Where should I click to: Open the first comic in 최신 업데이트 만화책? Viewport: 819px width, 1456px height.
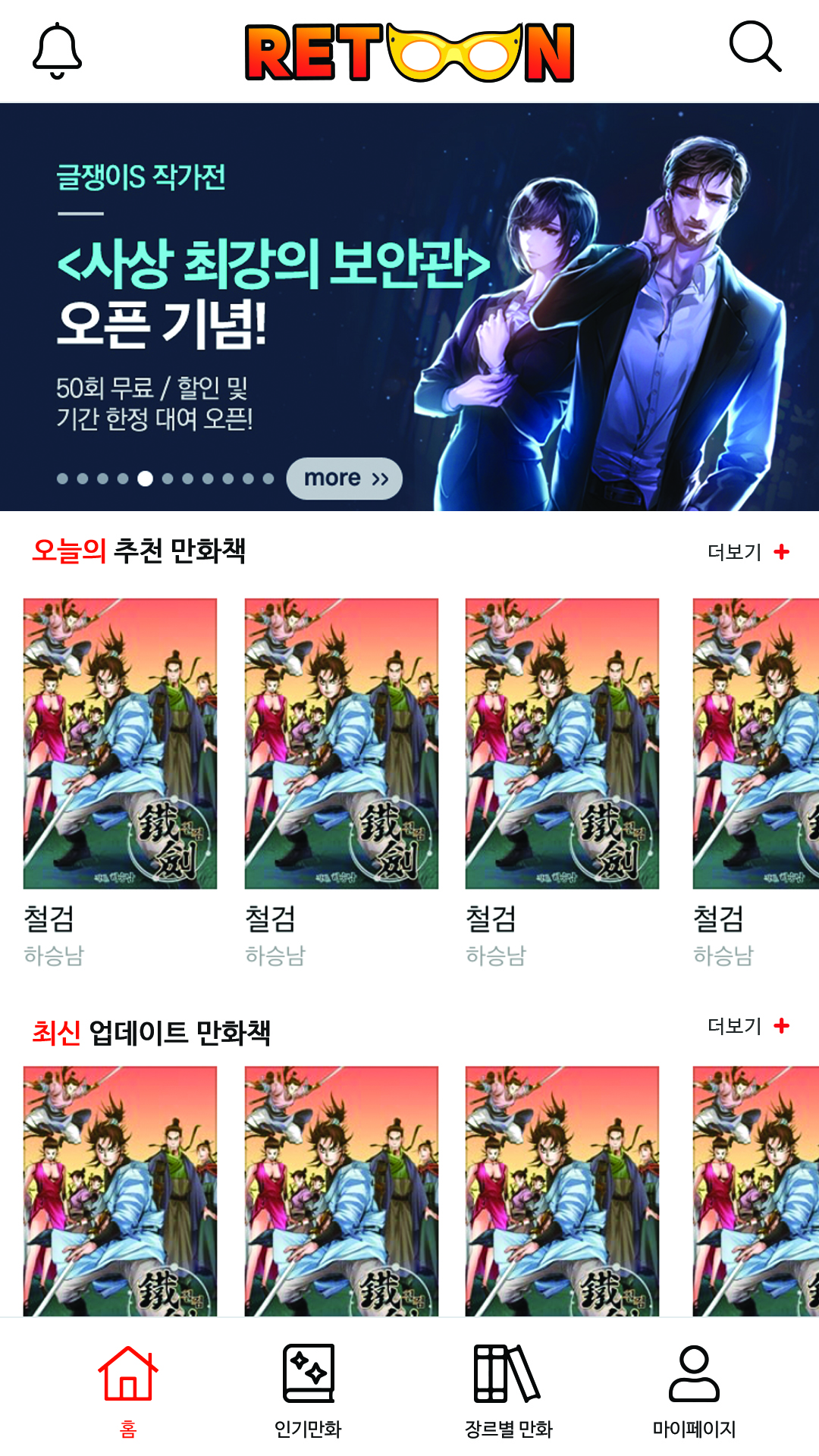click(x=120, y=1191)
